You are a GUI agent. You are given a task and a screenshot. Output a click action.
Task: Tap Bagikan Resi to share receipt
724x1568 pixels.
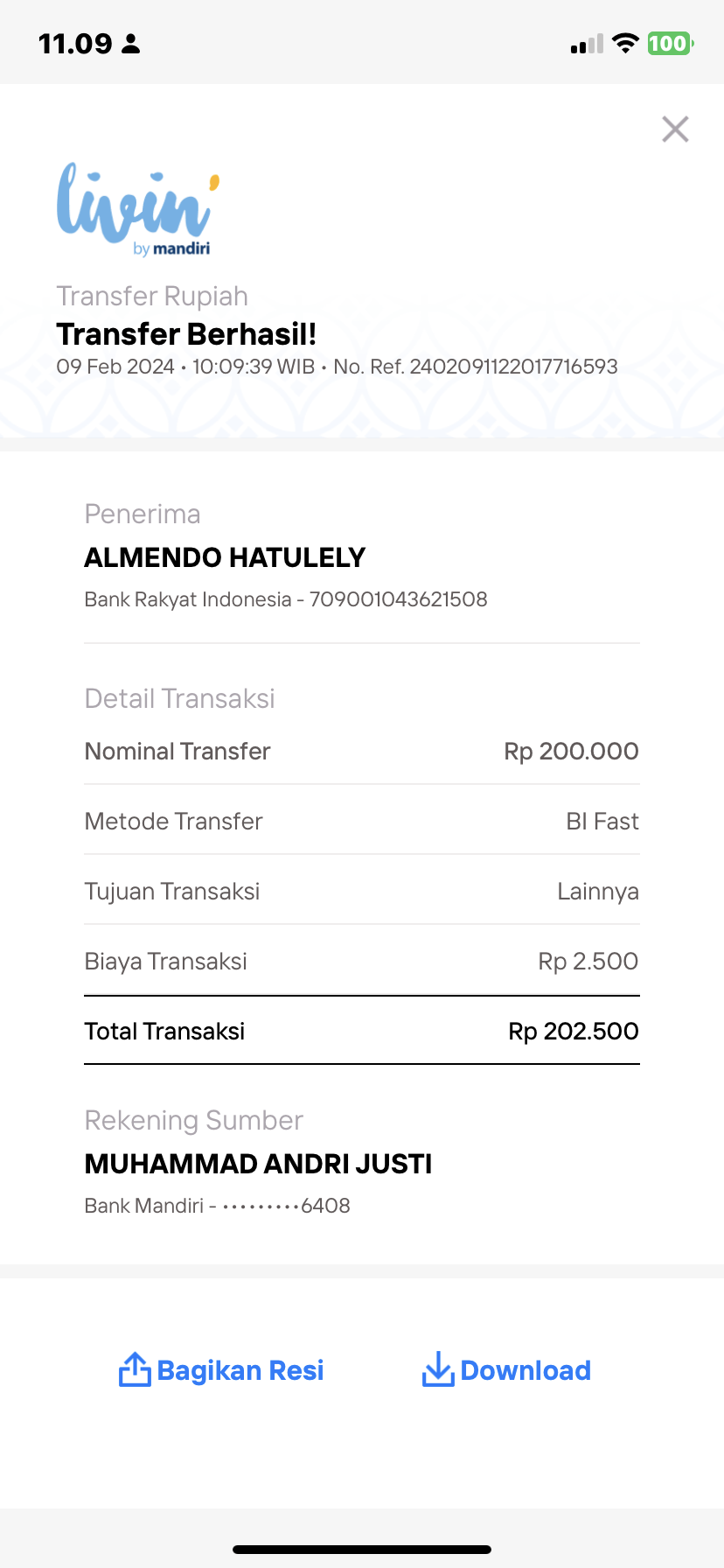[221, 1370]
